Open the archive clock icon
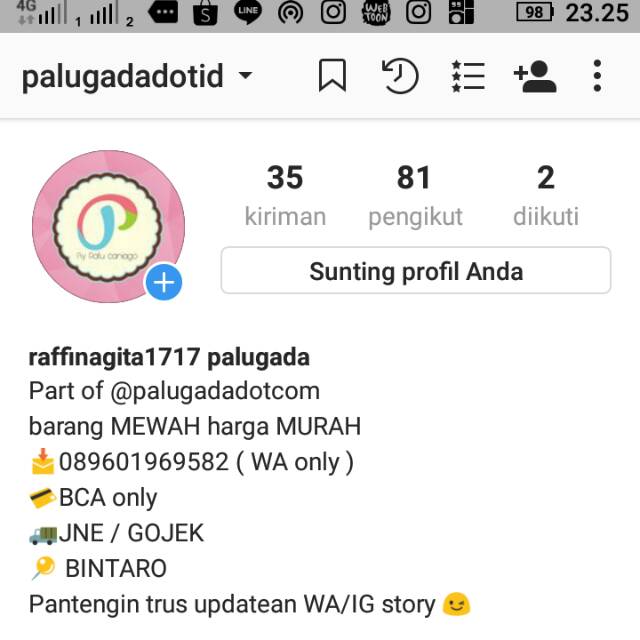 pyautogui.click(x=400, y=76)
